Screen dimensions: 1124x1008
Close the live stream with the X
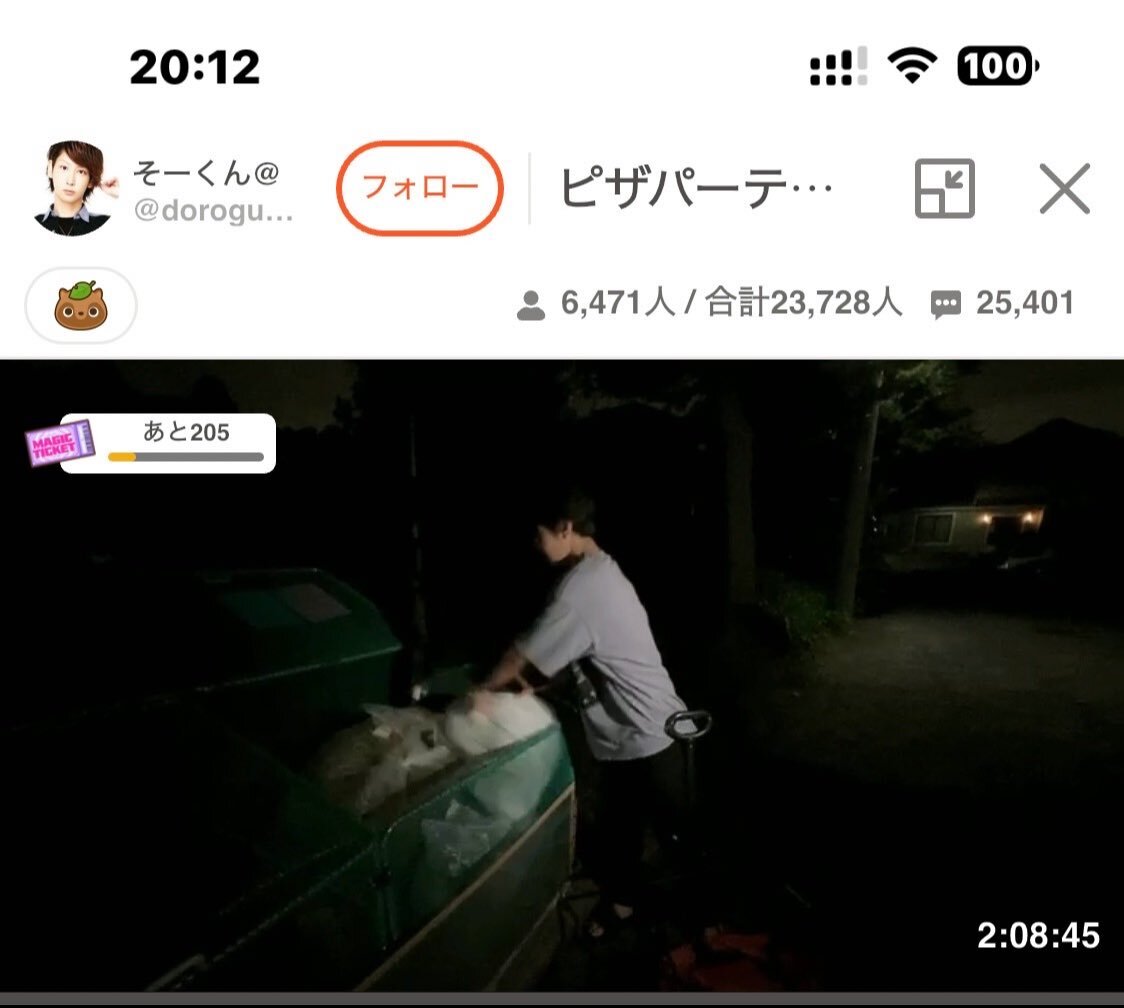[x=1064, y=189]
